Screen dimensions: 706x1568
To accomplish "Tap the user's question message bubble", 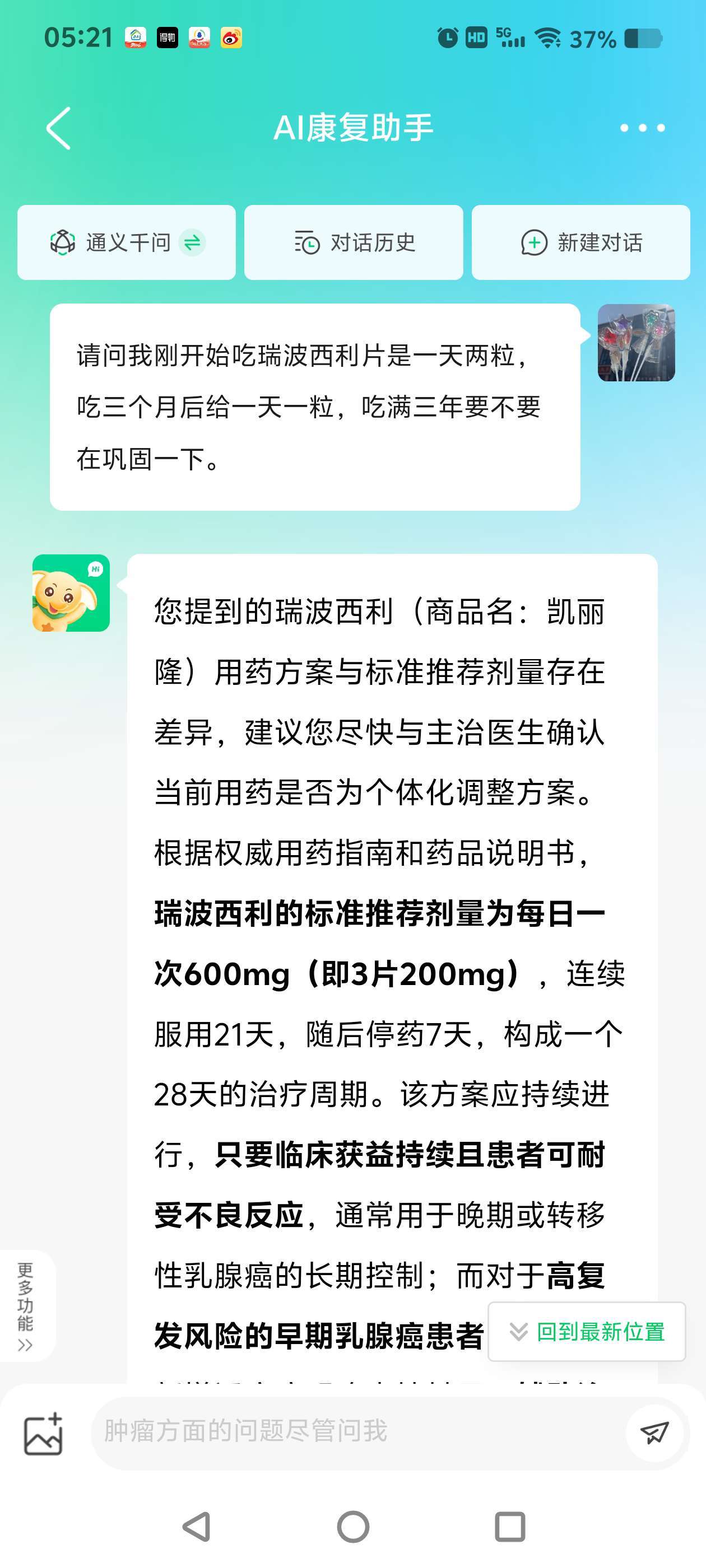I will [x=317, y=405].
